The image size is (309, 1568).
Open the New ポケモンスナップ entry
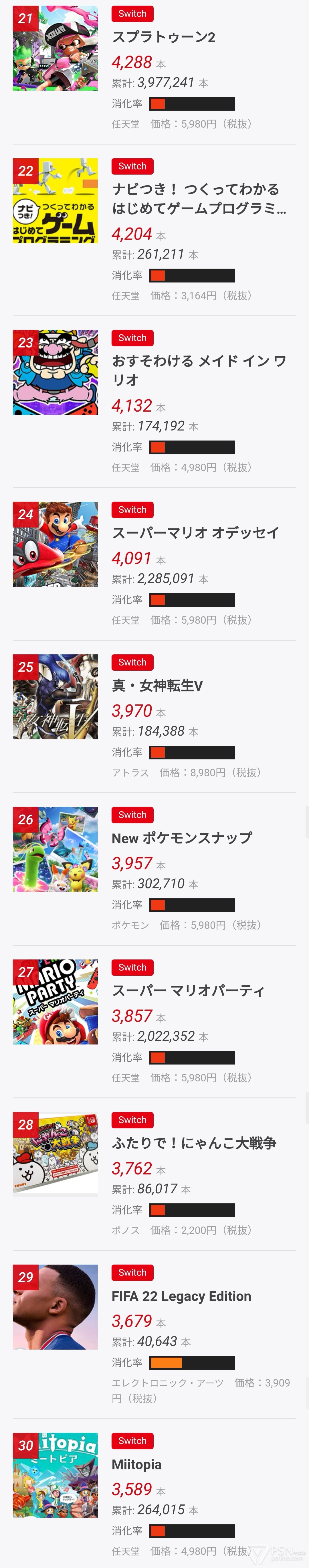[181, 838]
